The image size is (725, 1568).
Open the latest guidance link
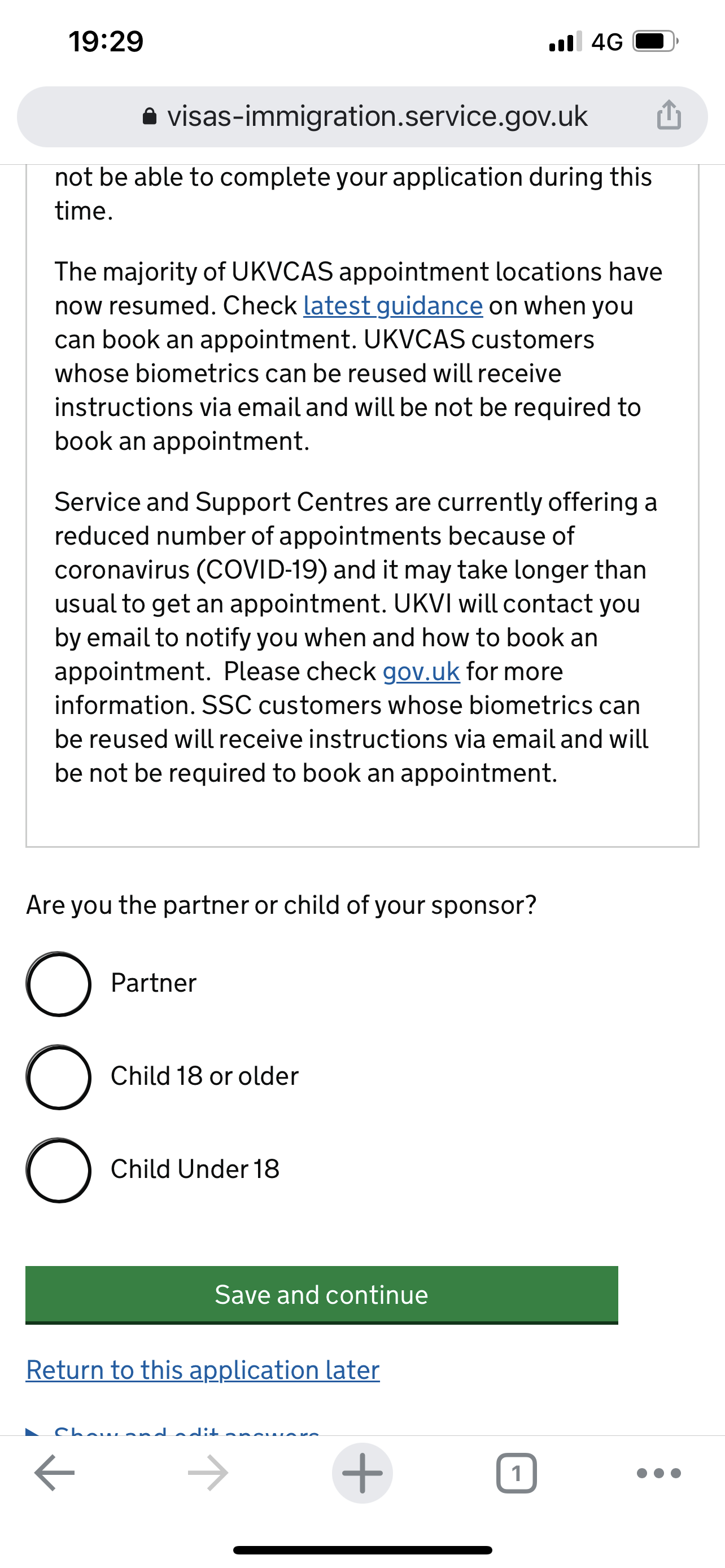[392, 305]
